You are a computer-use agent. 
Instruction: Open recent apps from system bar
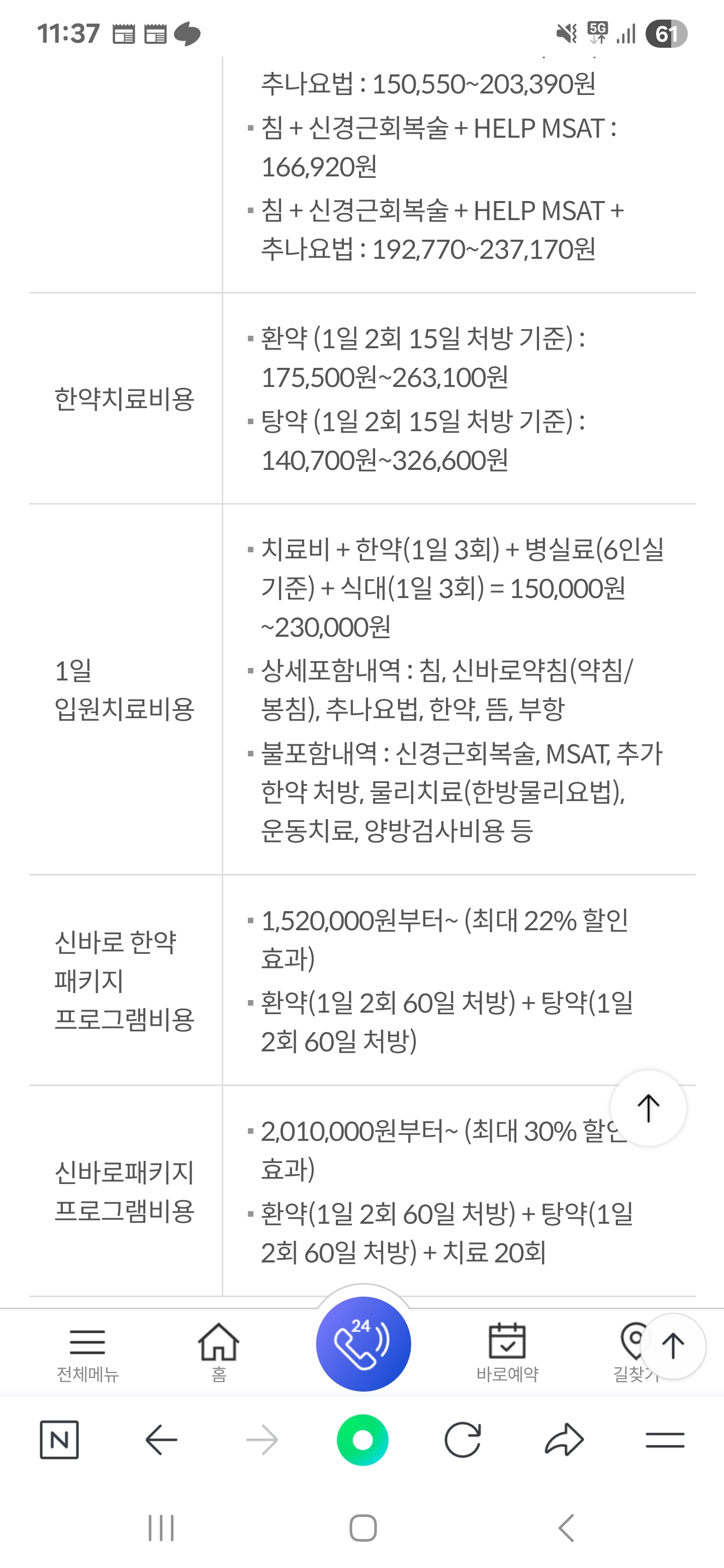pos(161,1528)
